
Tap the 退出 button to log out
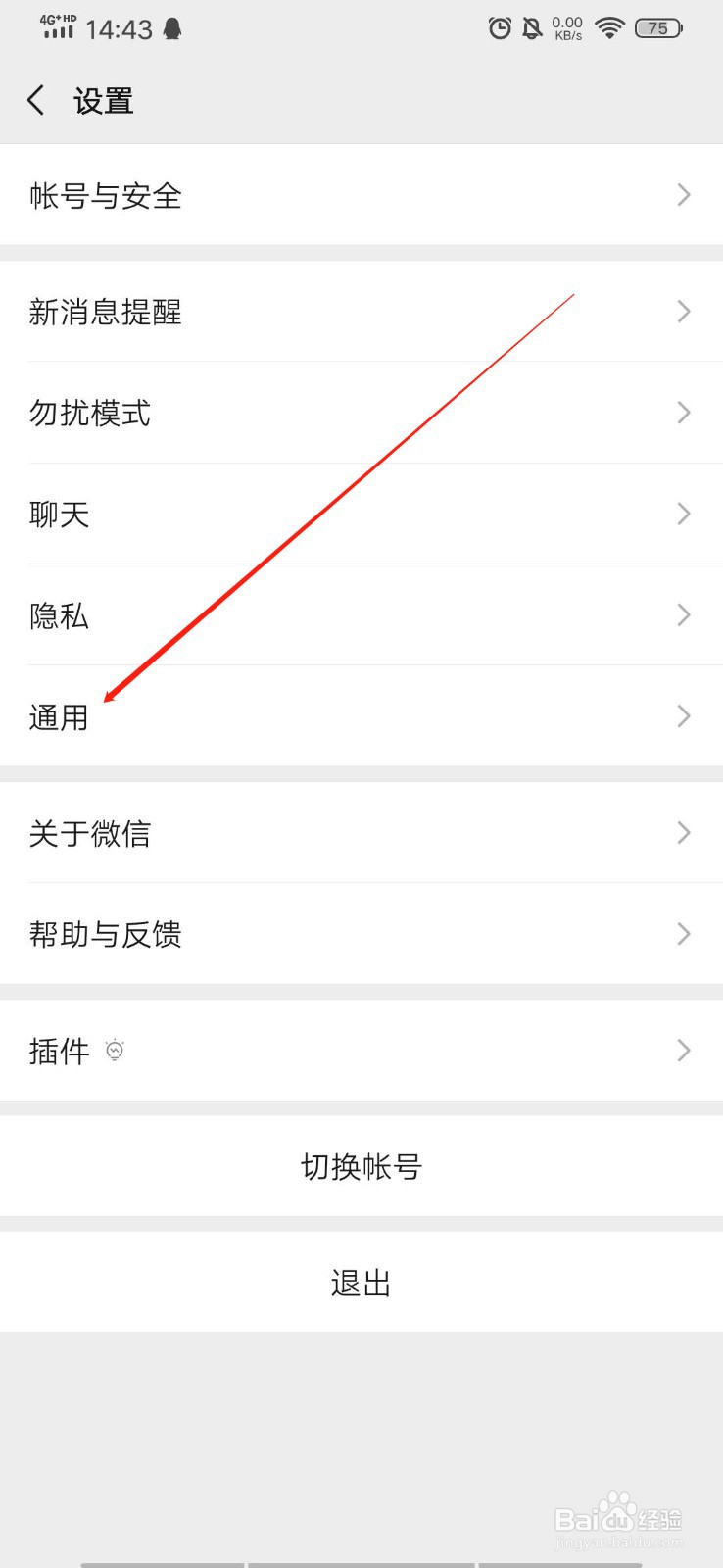[361, 1282]
